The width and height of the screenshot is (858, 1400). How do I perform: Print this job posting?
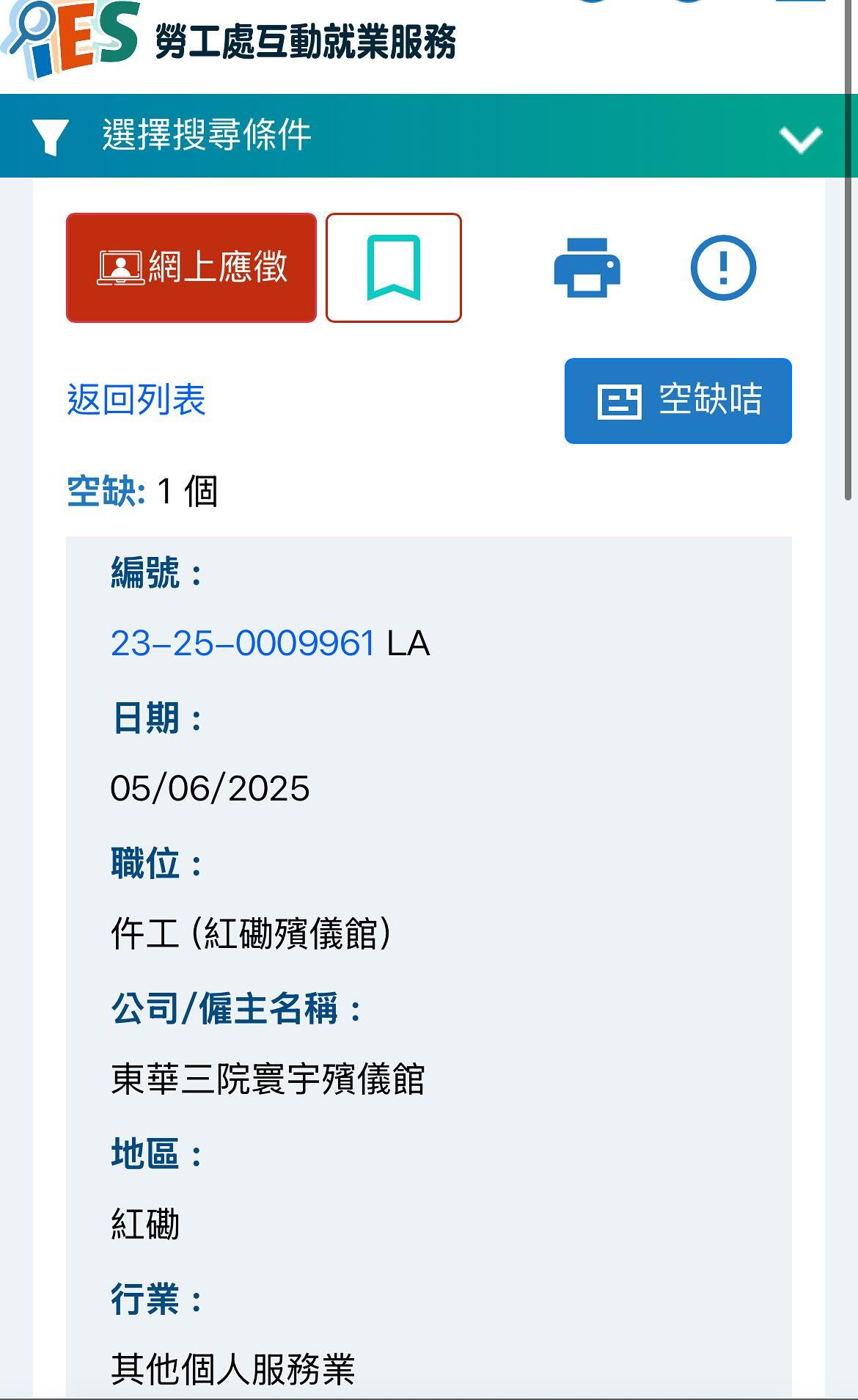(x=587, y=268)
